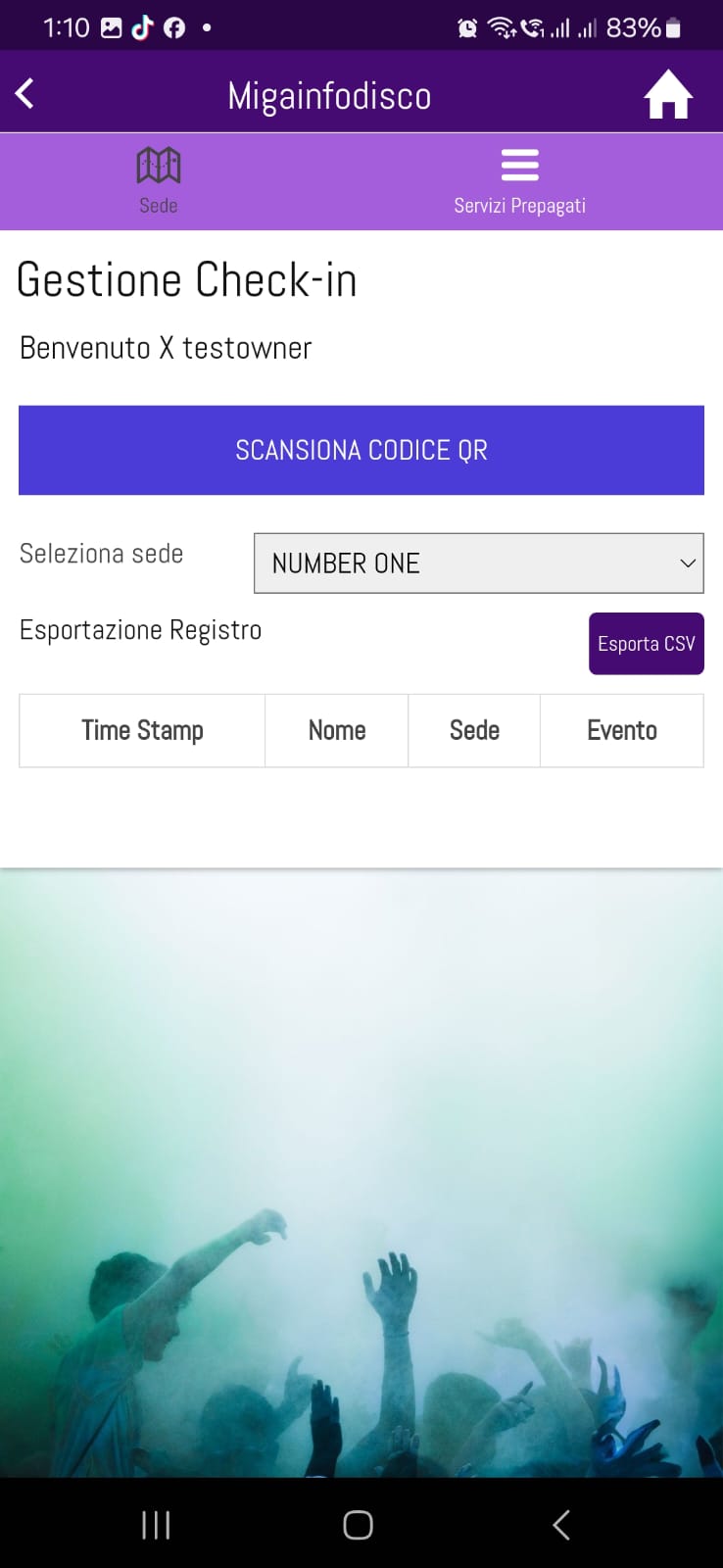This screenshot has width=723, height=1568.
Task: Go back using the header arrow
Action: click(25, 94)
